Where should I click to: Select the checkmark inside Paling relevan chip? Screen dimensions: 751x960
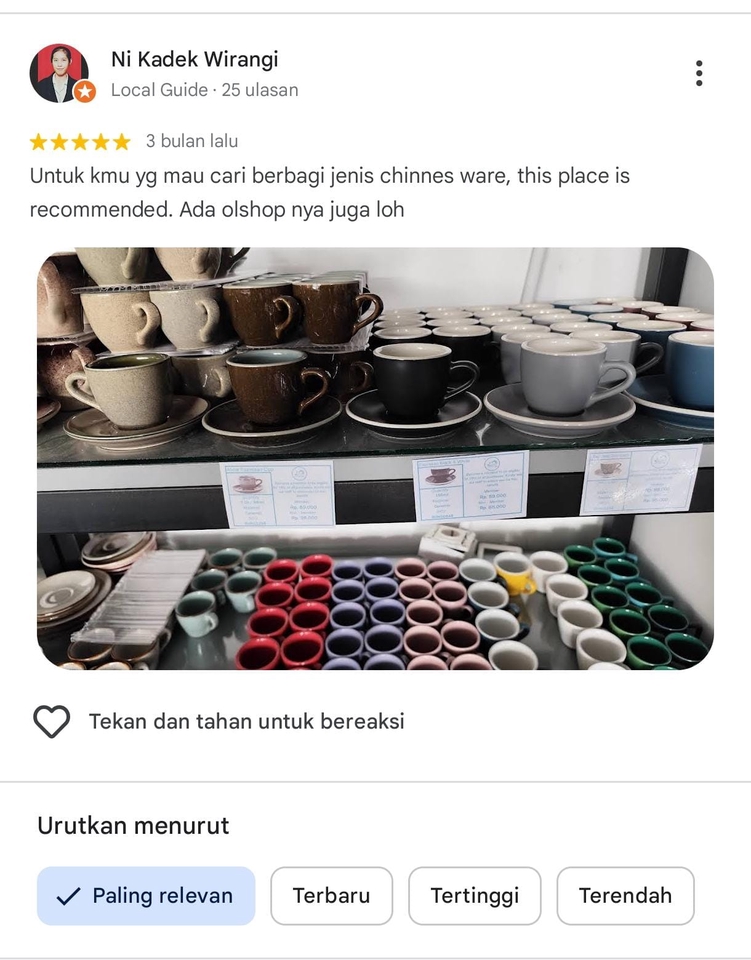click(x=72, y=896)
